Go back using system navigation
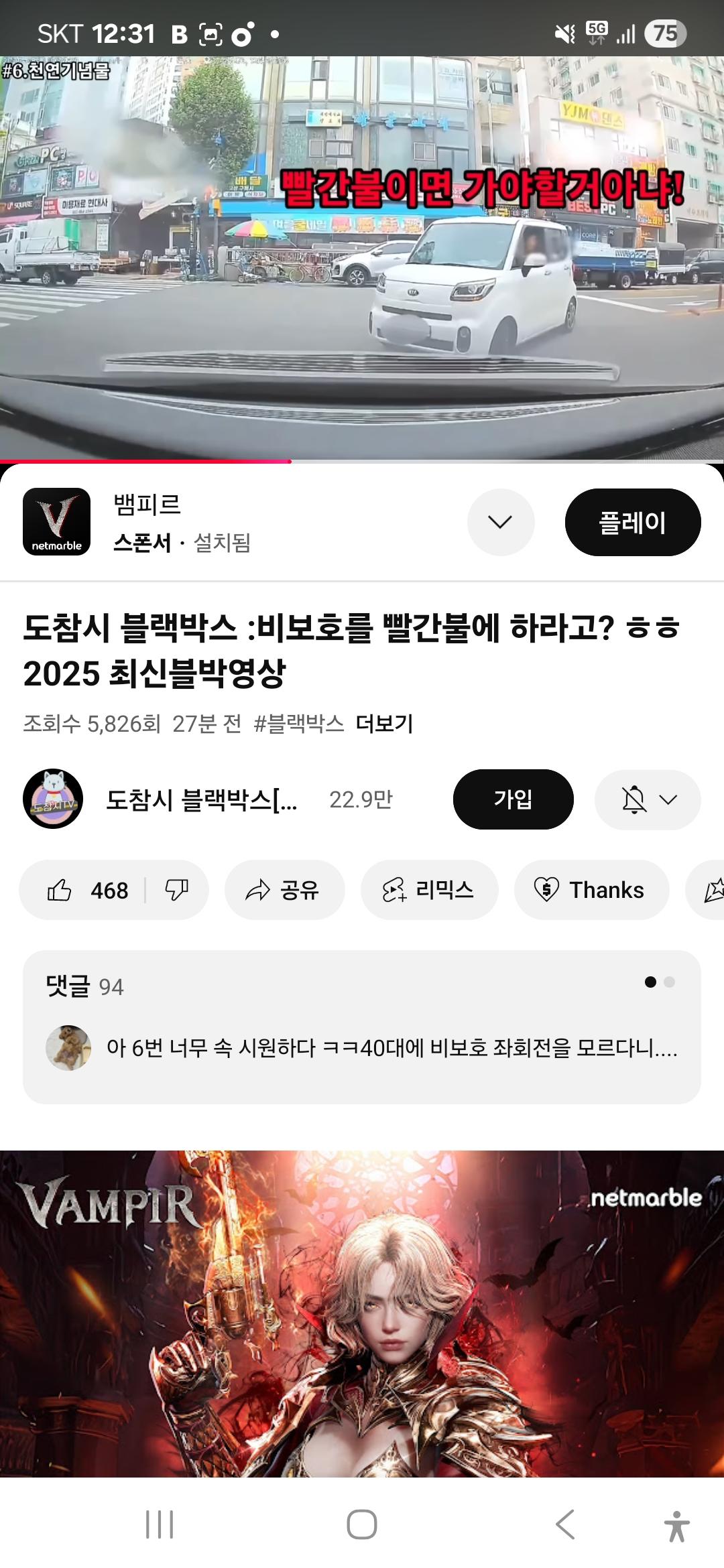 click(565, 1524)
